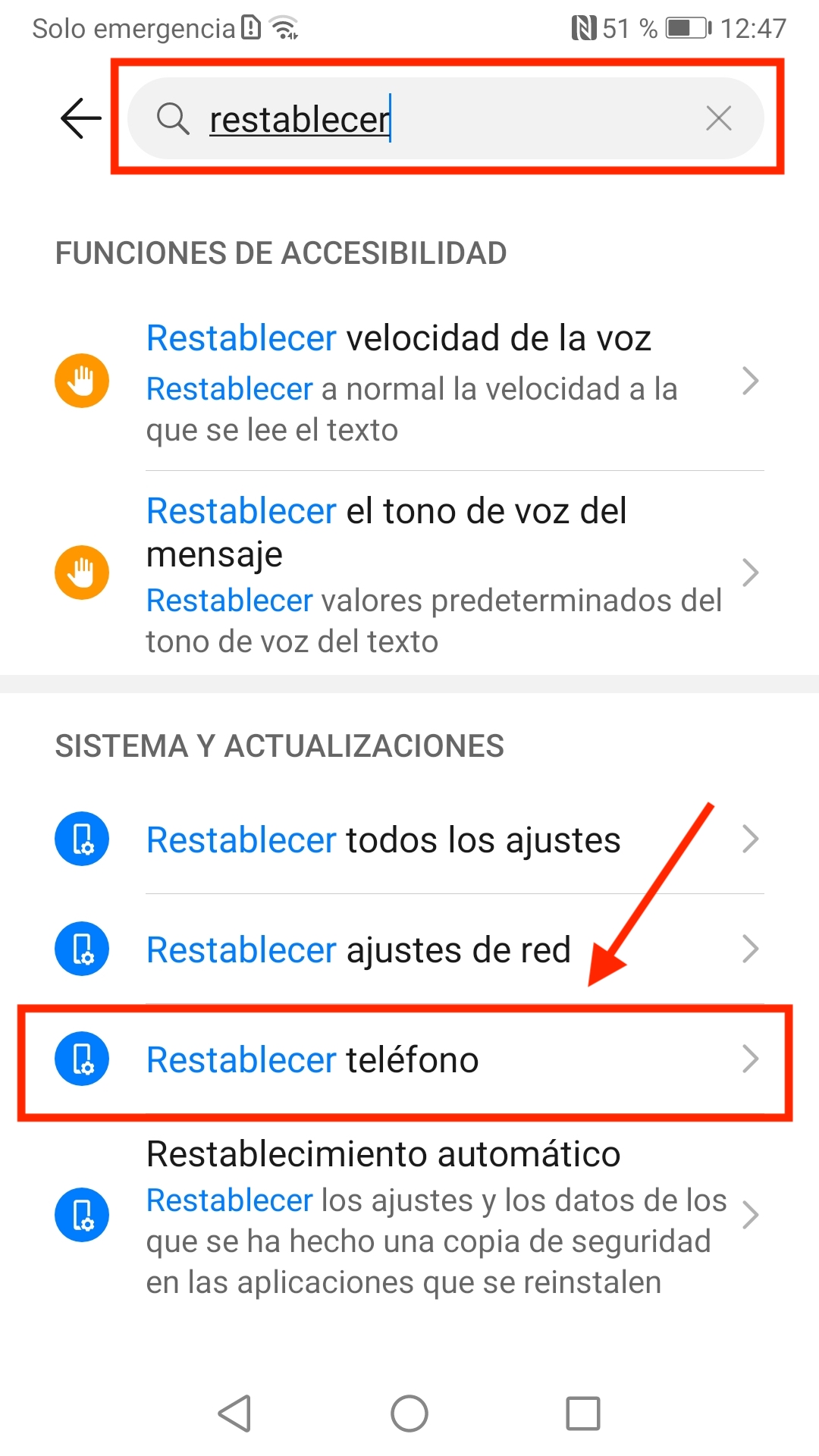Open Restablecer teléfono

click(x=409, y=1059)
